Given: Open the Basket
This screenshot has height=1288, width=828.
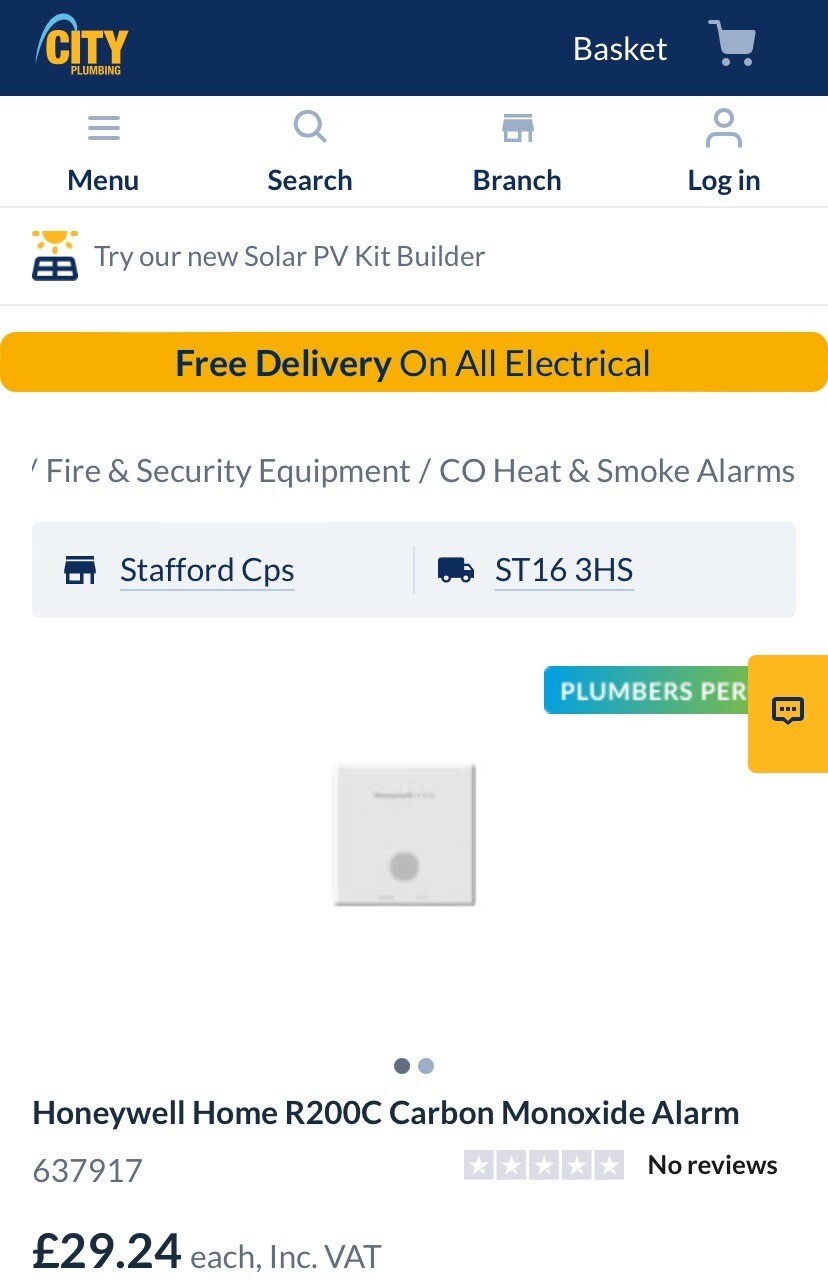Looking at the screenshot, I should tap(664, 47).
